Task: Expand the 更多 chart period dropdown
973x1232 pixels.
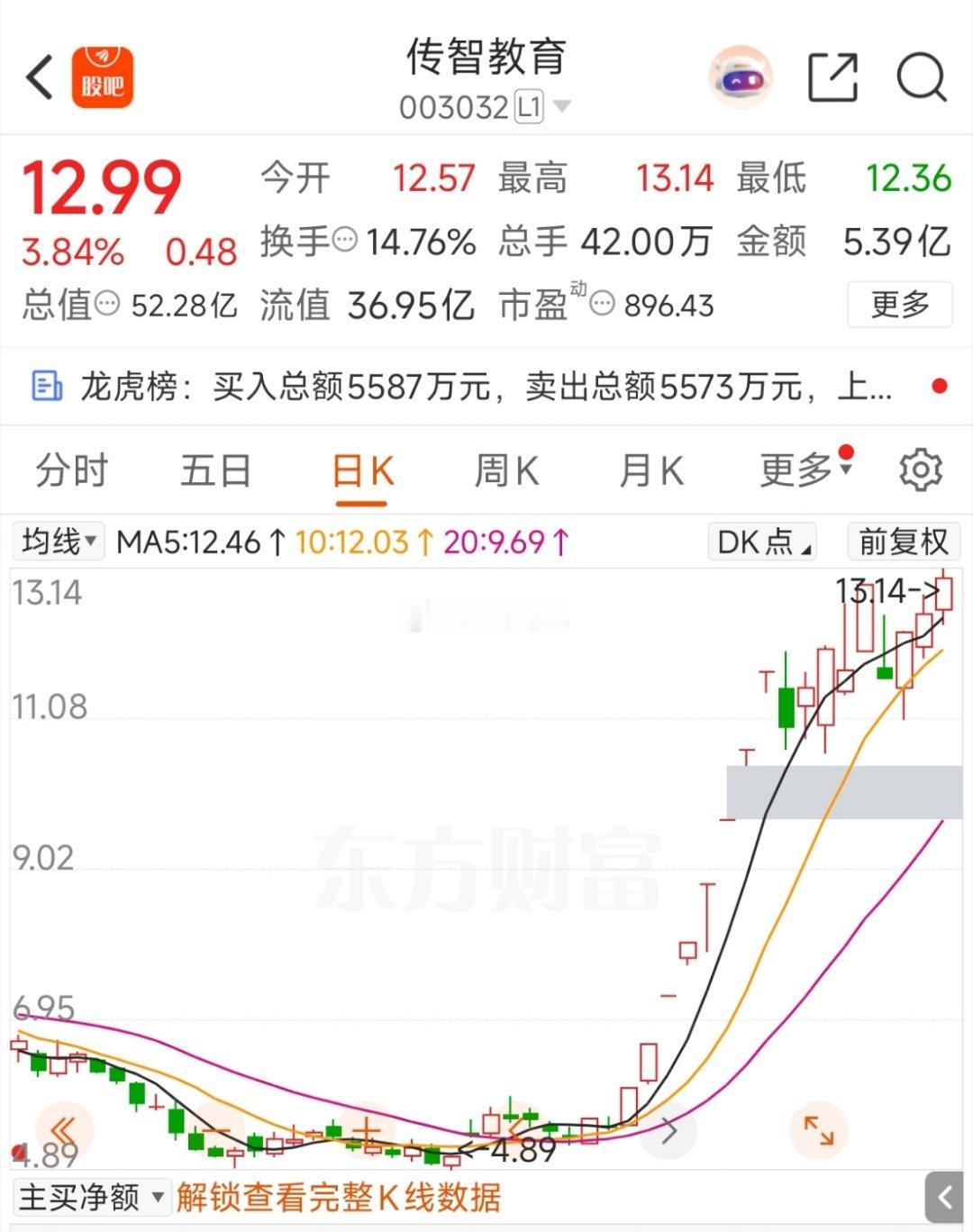Action: coord(805,469)
